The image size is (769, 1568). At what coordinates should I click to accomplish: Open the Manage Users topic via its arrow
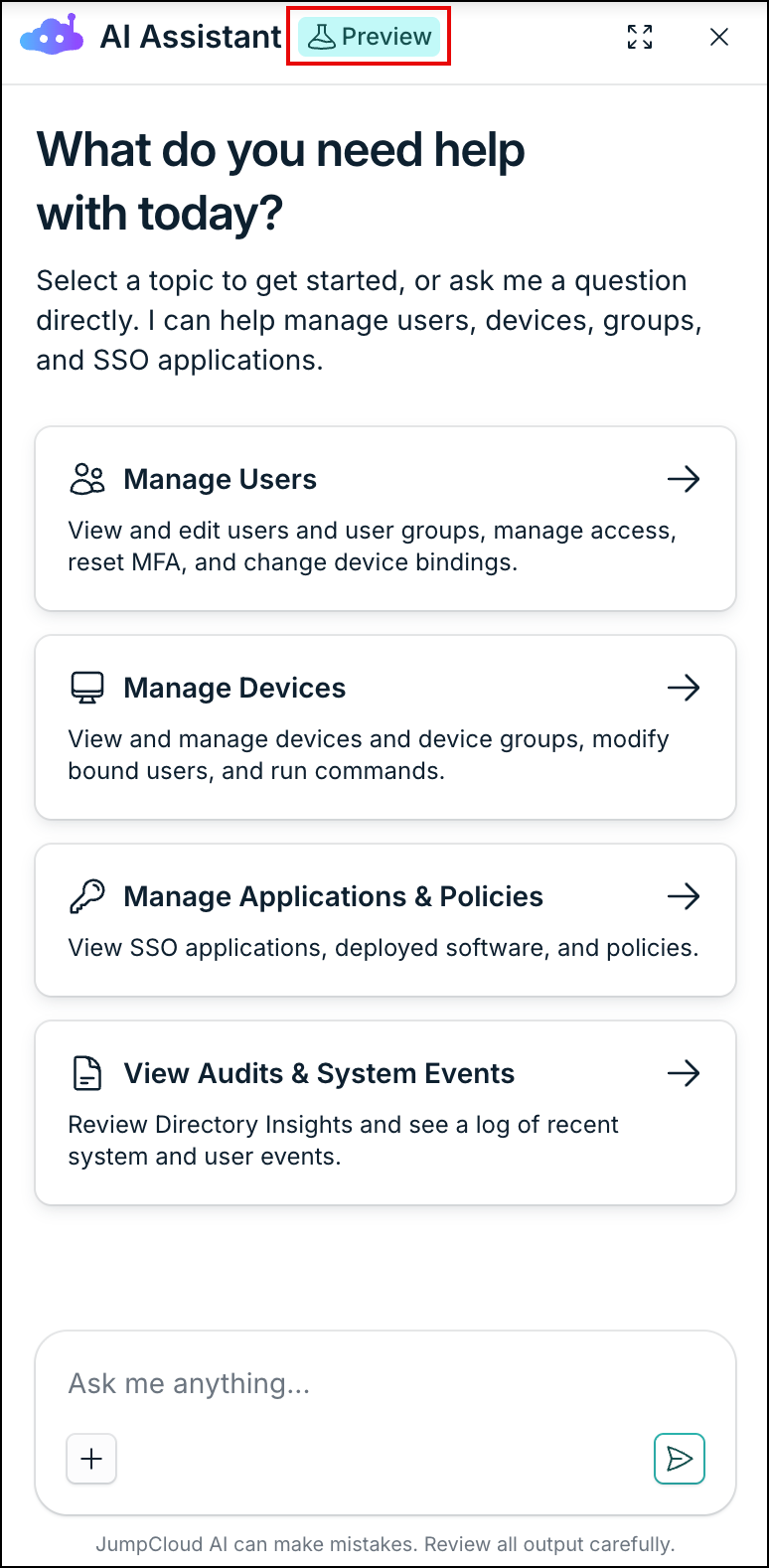(x=685, y=479)
